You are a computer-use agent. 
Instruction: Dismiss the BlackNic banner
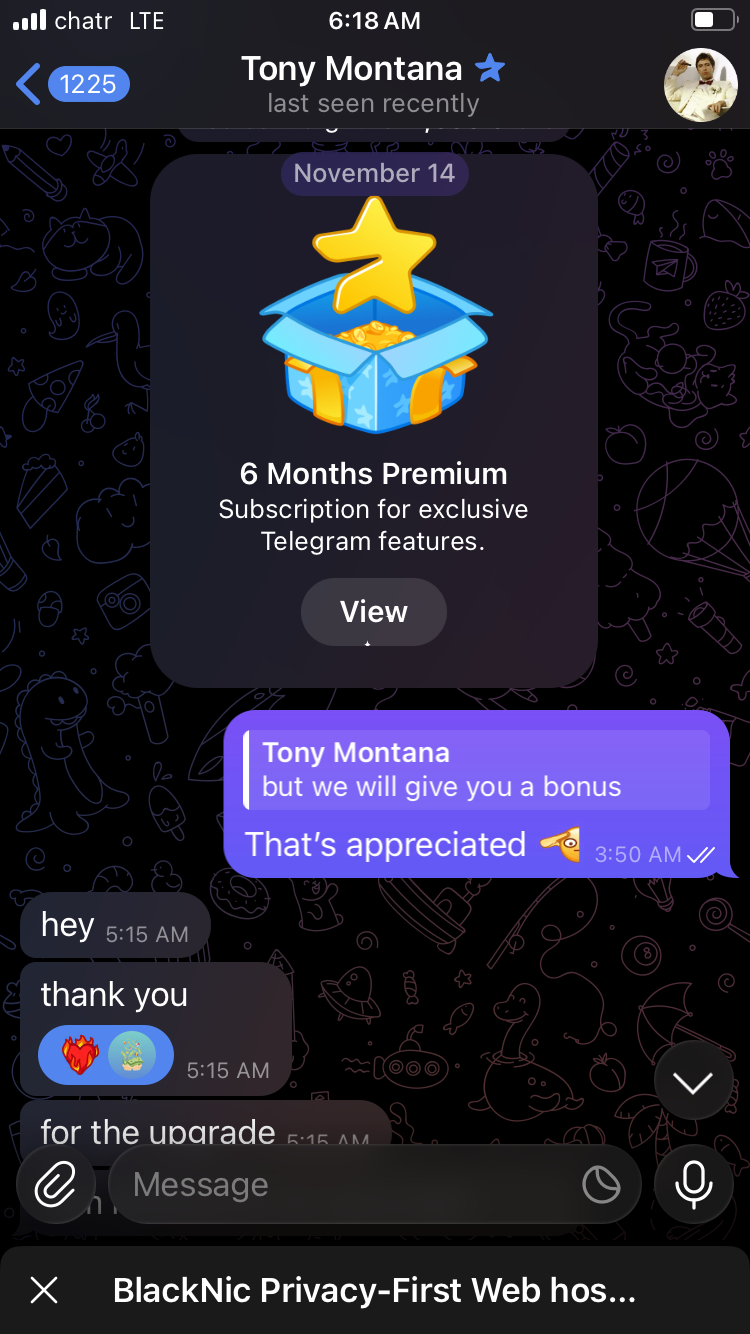coord(44,1290)
